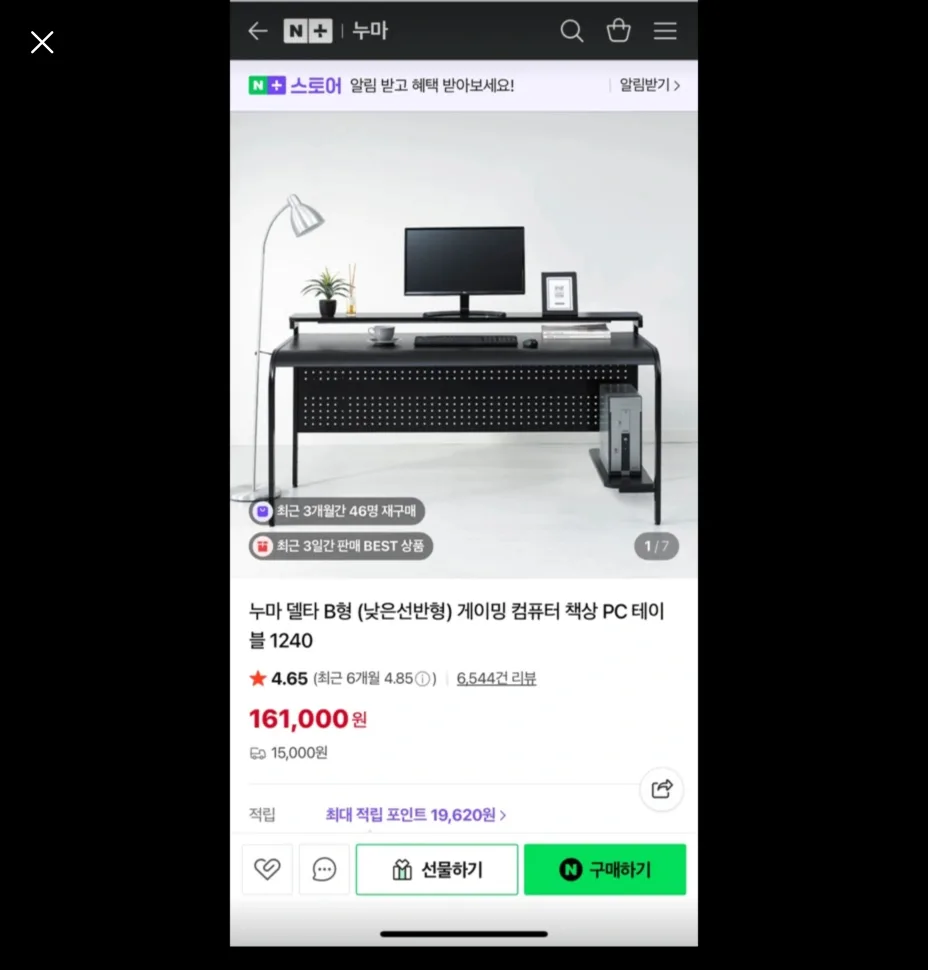928x970 pixels.
Task: Tap 구매하기 to buy now
Action: click(605, 869)
